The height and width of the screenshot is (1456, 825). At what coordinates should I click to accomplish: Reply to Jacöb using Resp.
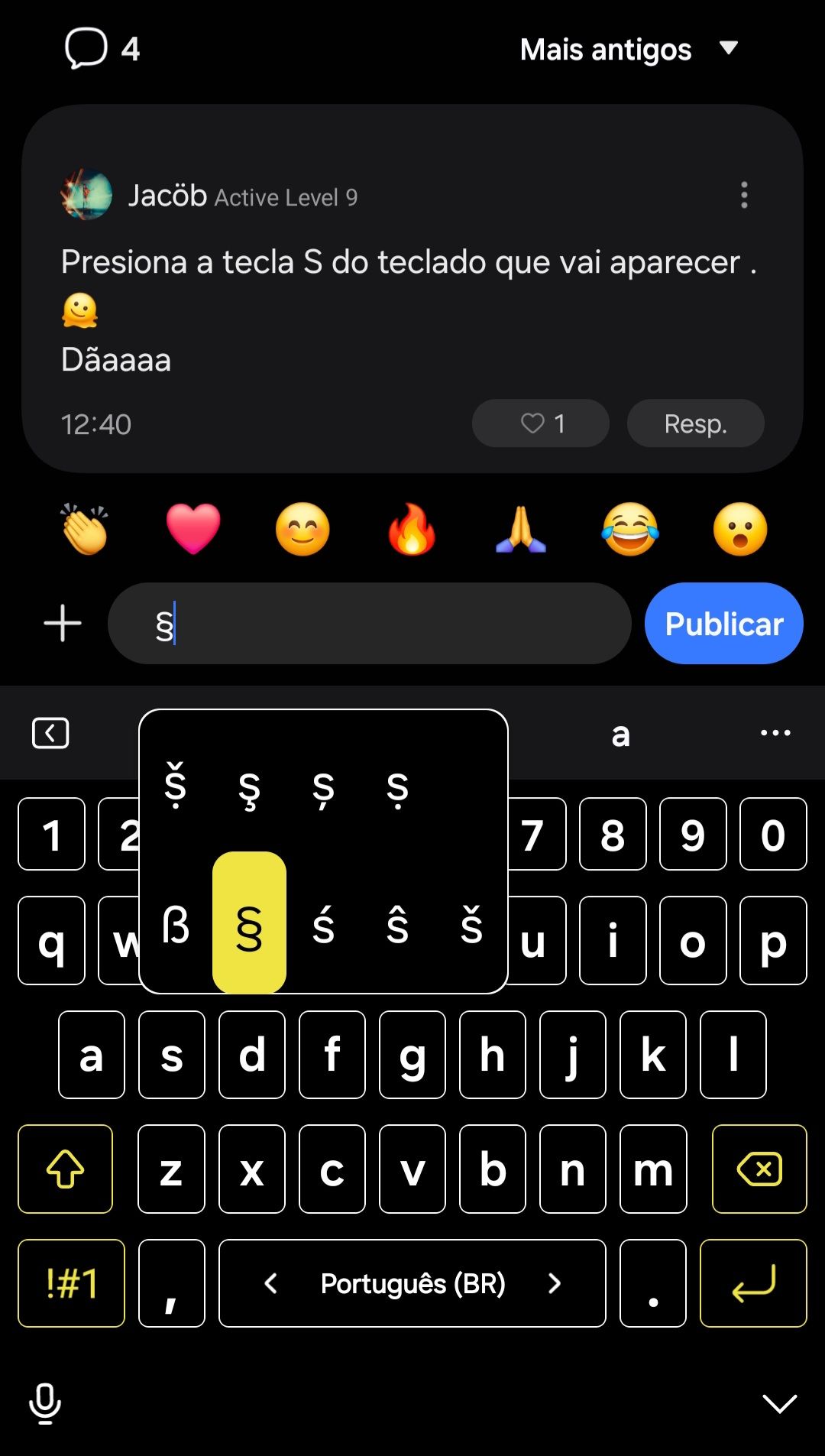695,423
